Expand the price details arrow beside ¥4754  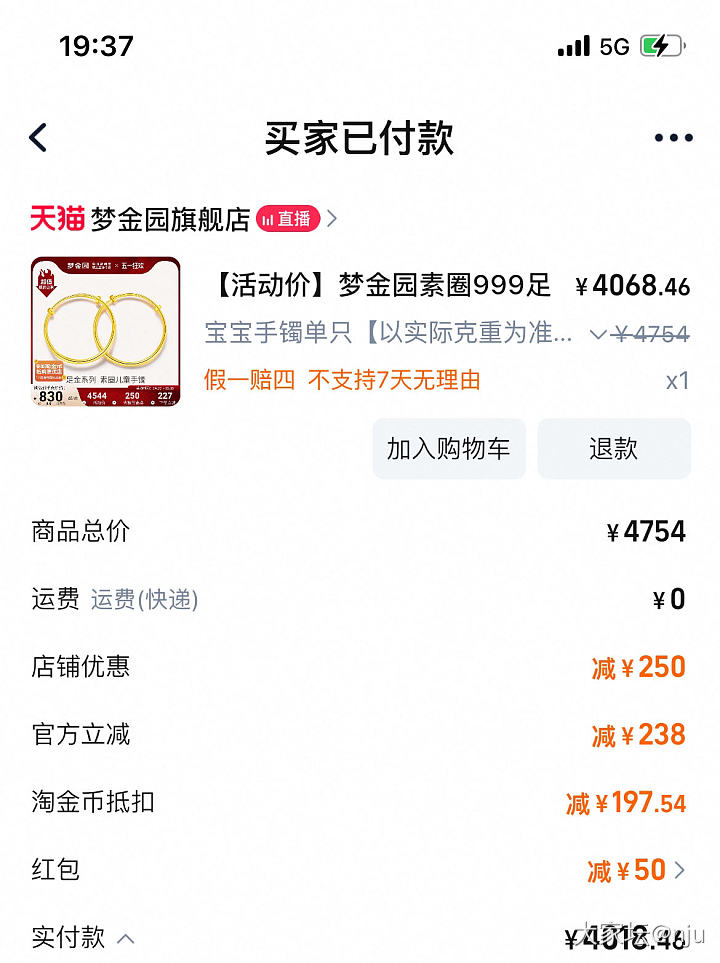click(x=599, y=335)
